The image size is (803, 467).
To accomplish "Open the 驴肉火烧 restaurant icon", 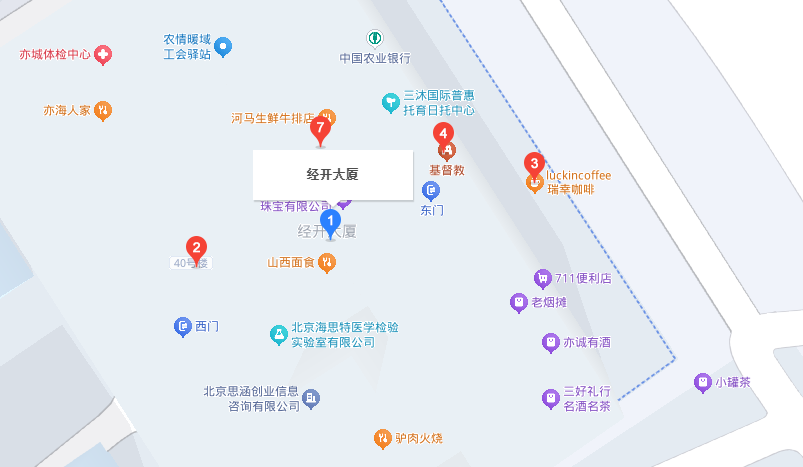I will click(382, 438).
